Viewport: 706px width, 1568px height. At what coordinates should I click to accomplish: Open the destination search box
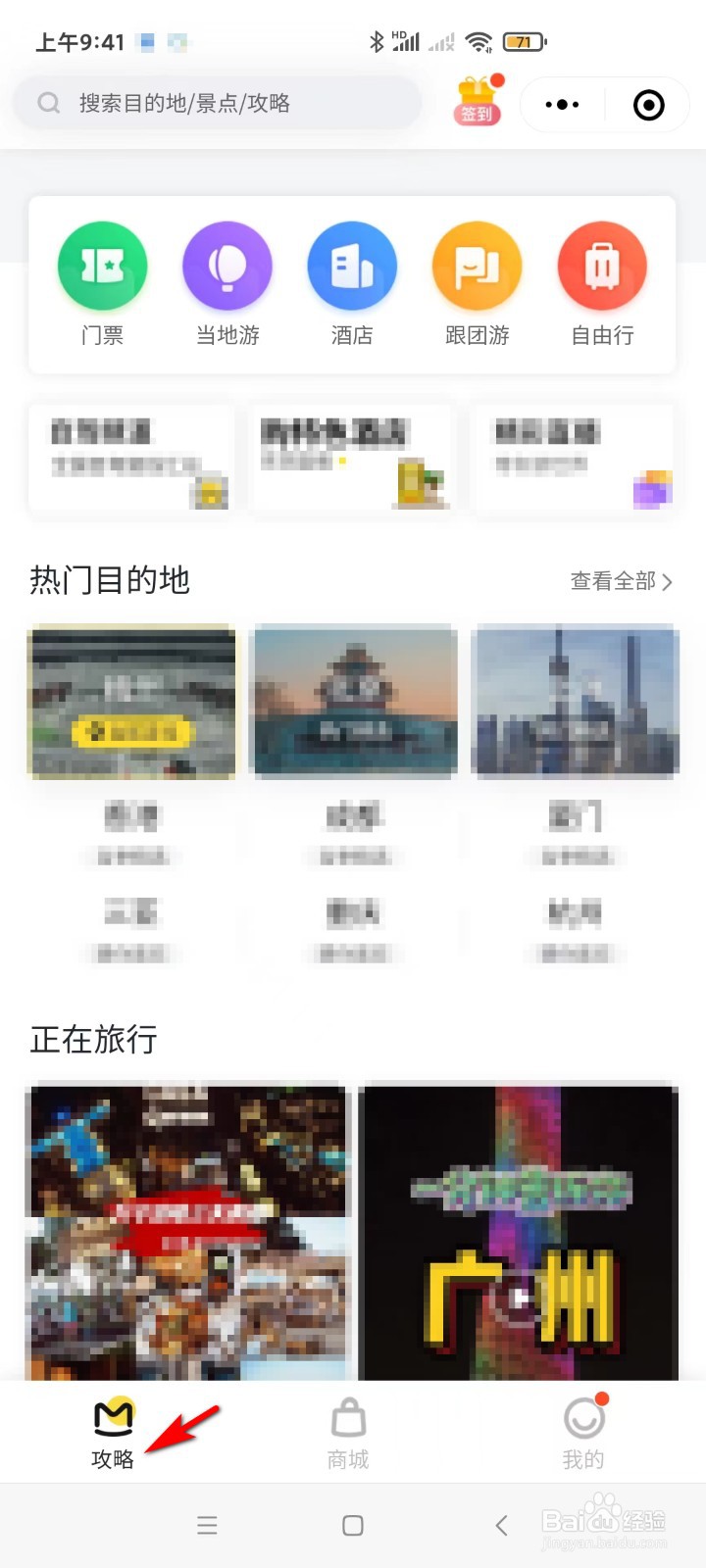click(218, 103)
